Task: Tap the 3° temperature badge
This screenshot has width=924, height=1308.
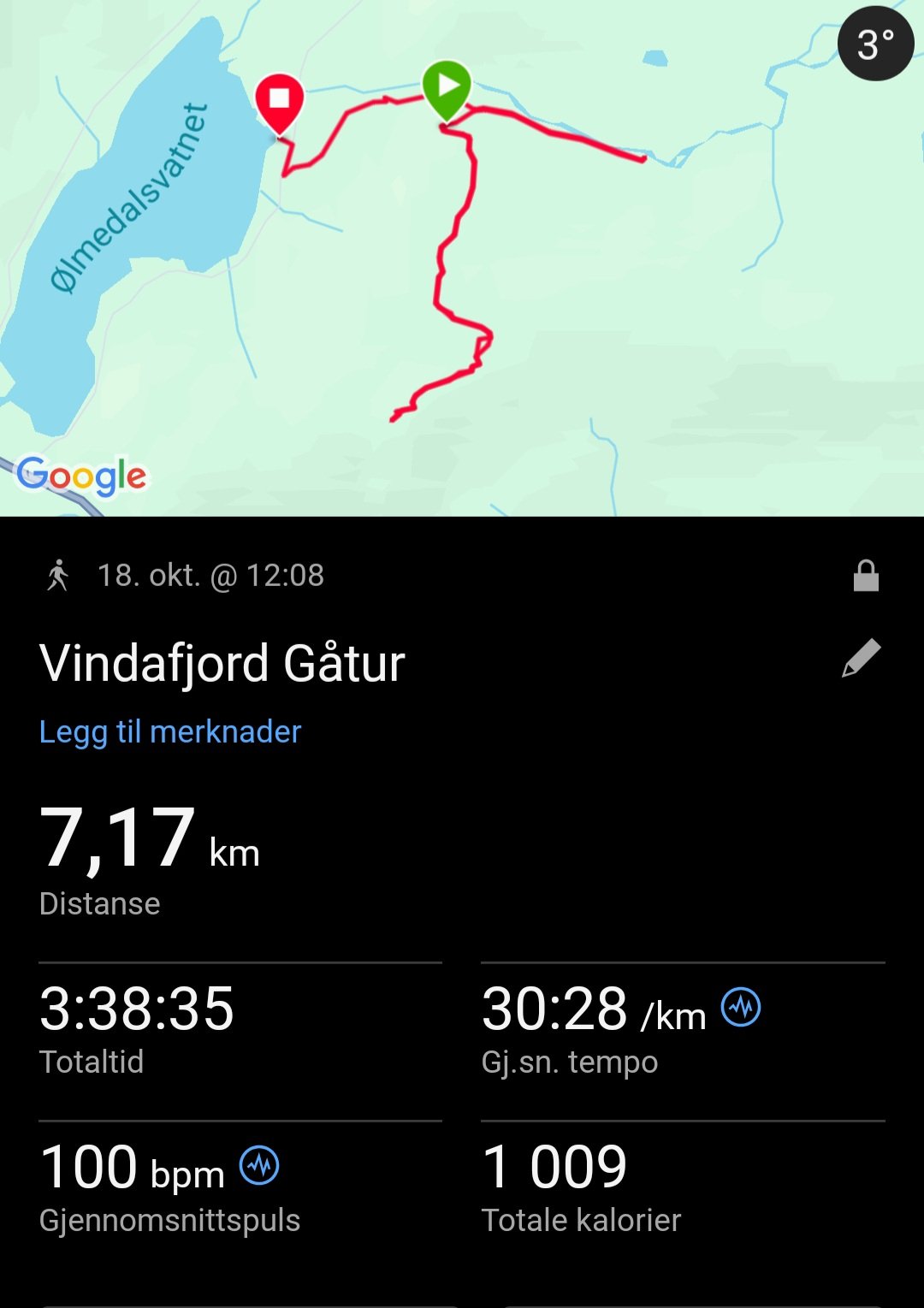Action: (875, 44)
